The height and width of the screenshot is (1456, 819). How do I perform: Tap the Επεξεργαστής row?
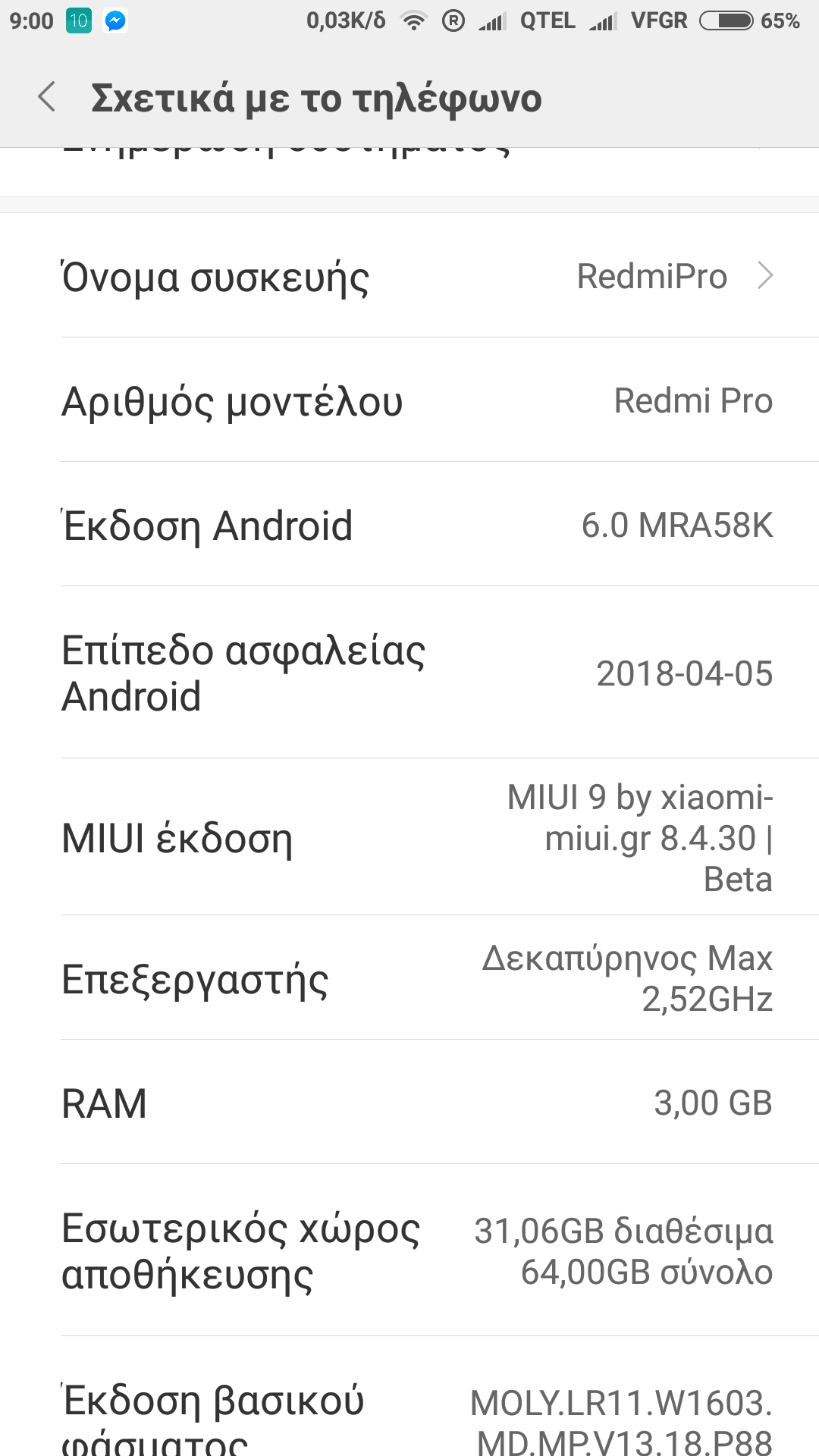point(409,978)
